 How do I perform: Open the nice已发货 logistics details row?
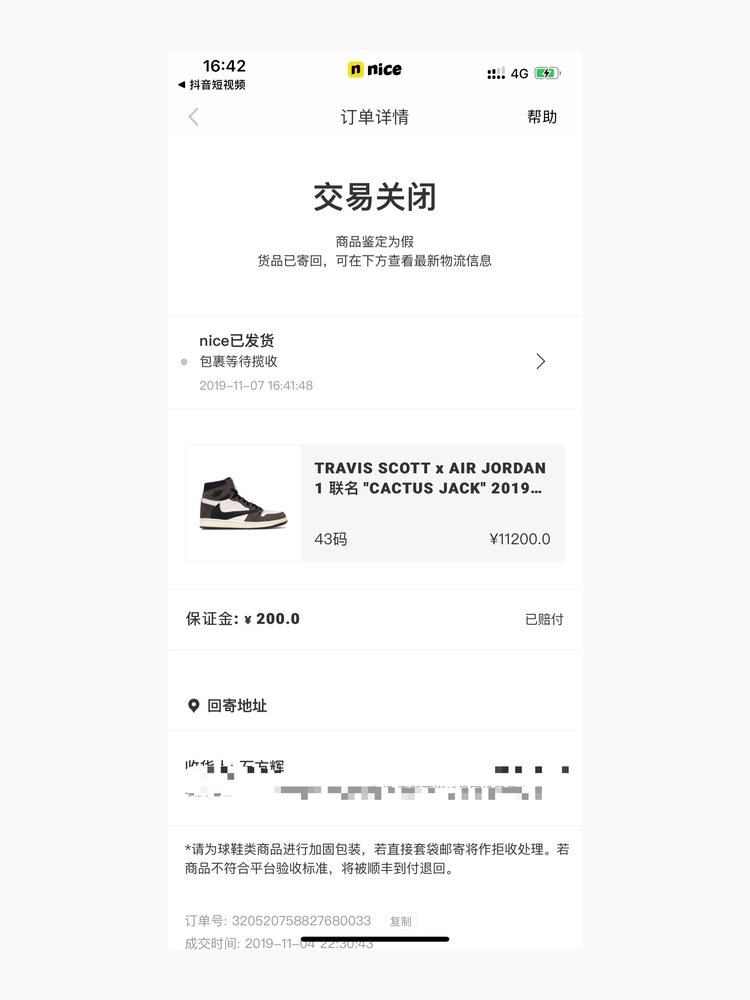374,362
